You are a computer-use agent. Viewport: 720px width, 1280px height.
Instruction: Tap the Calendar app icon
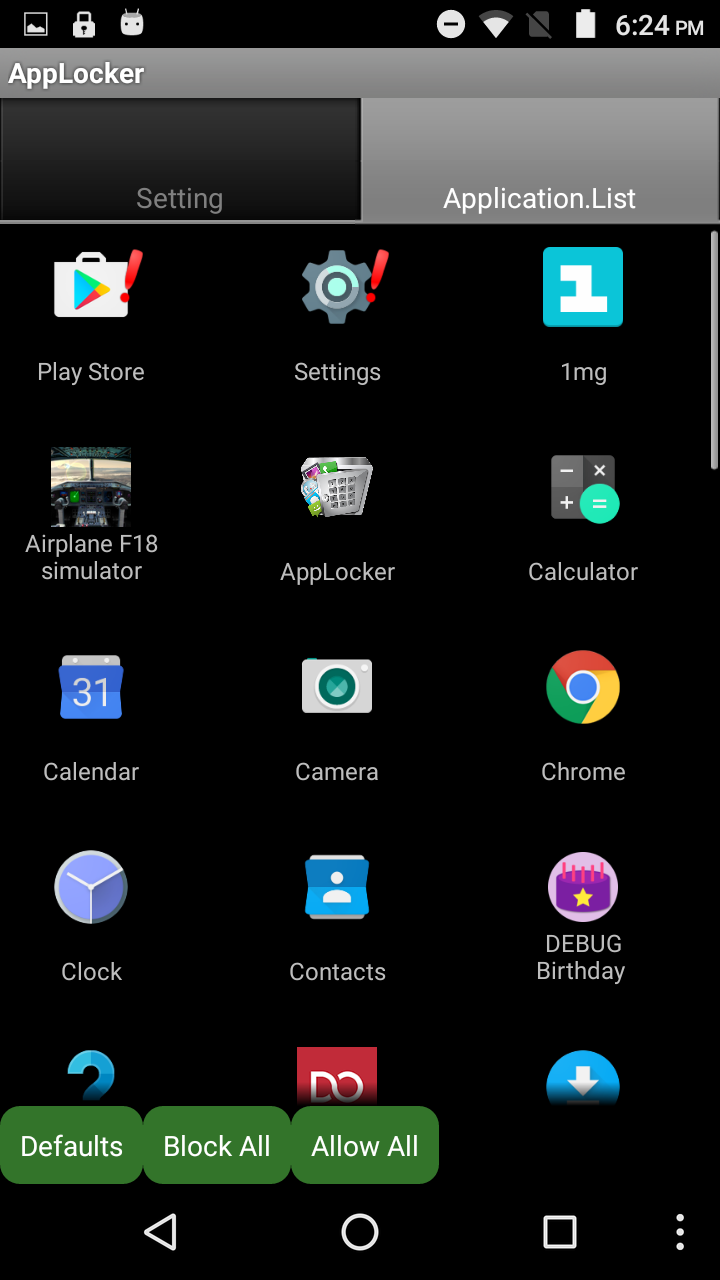click(x=91, y=687)
